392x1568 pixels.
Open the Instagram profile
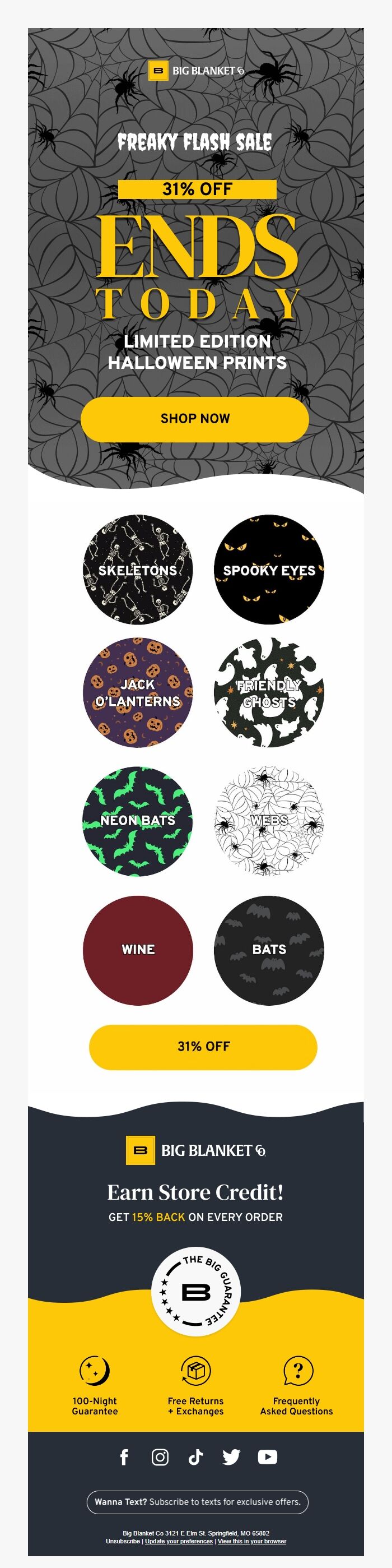pyautogui.click(x=160, y=1456)
